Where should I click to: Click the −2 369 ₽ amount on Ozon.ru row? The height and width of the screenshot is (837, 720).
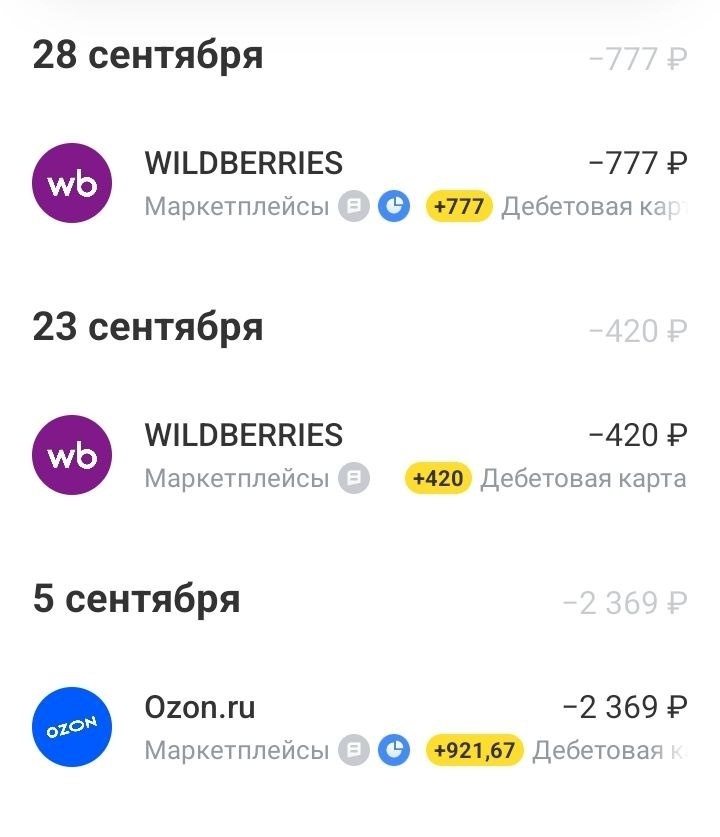click(x=622, y=706)
